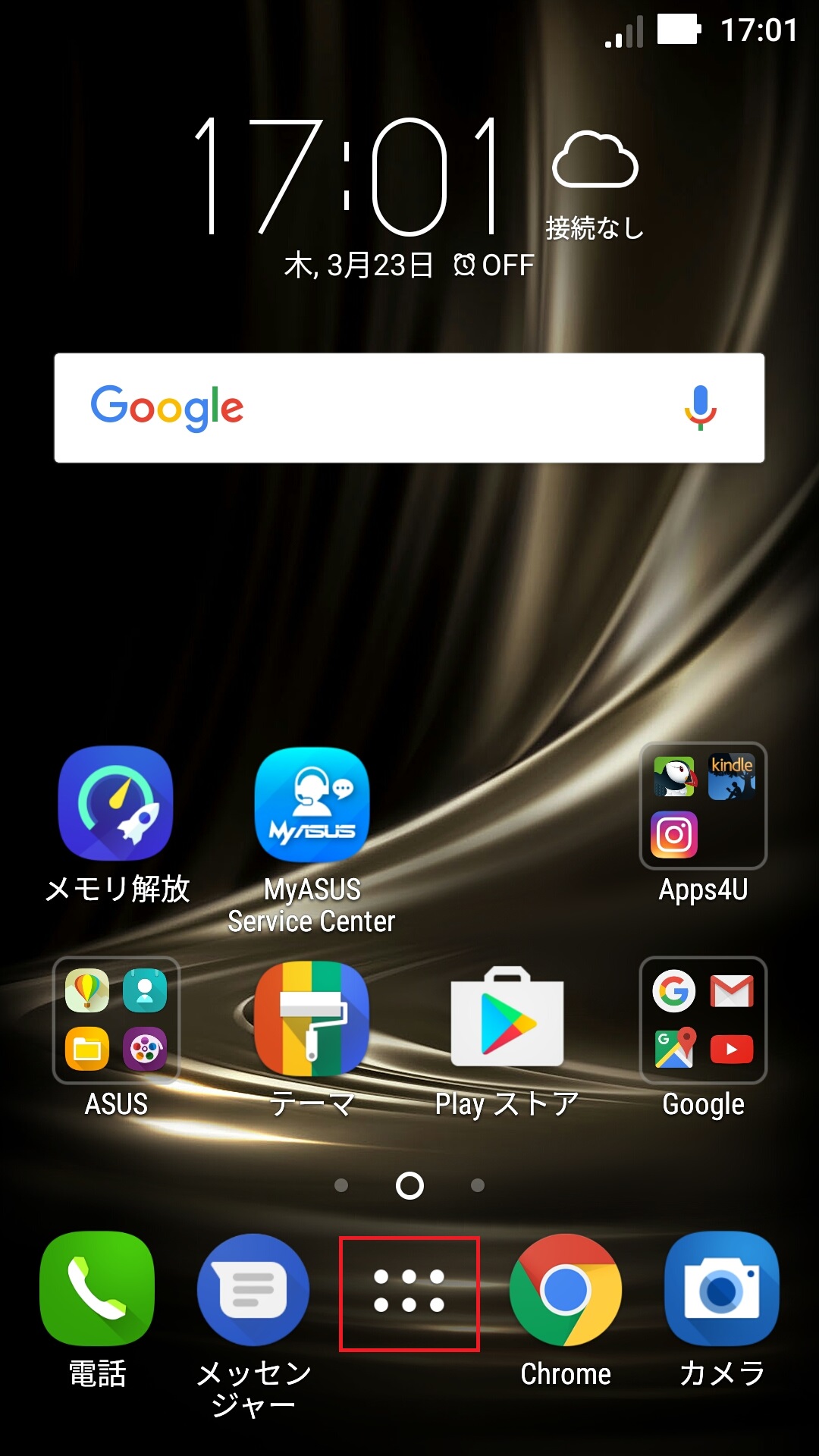
Task: Start Google voice search with the microphone
Action: point(700,408)
